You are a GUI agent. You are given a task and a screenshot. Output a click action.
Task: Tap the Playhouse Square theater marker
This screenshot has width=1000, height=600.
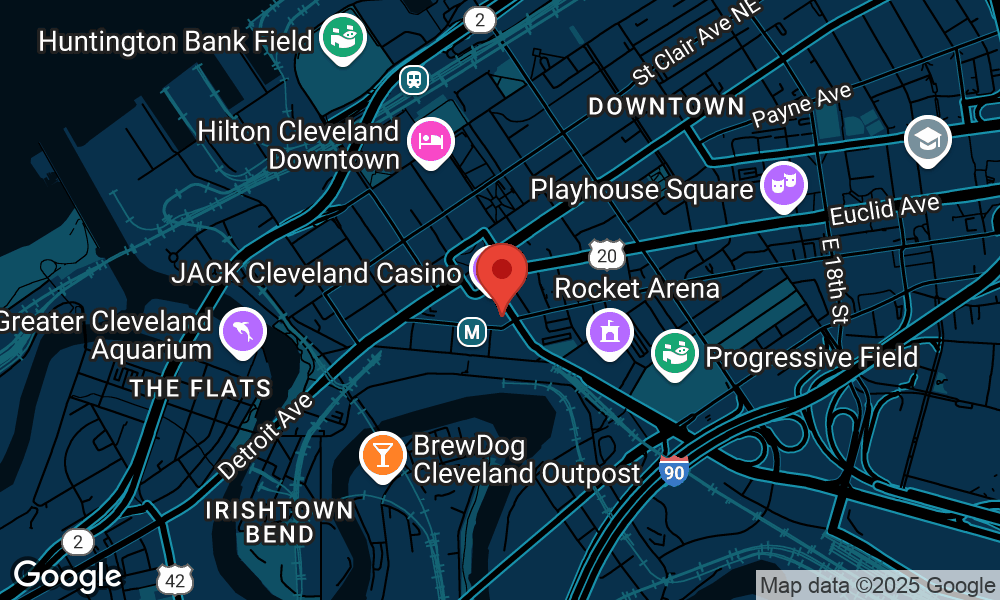[x=783, y=185]
